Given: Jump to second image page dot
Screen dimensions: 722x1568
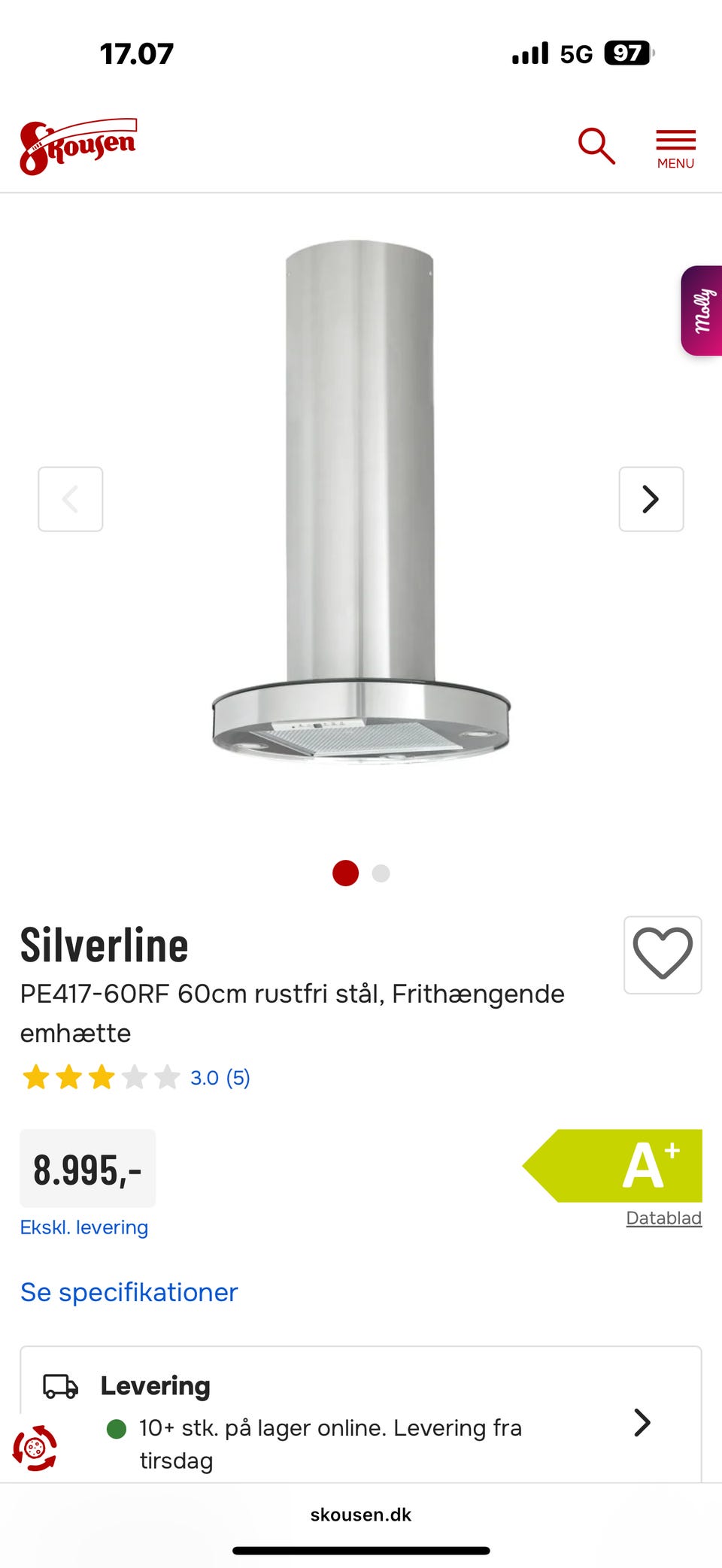Looking at the screenshot, I should [381, 873].
